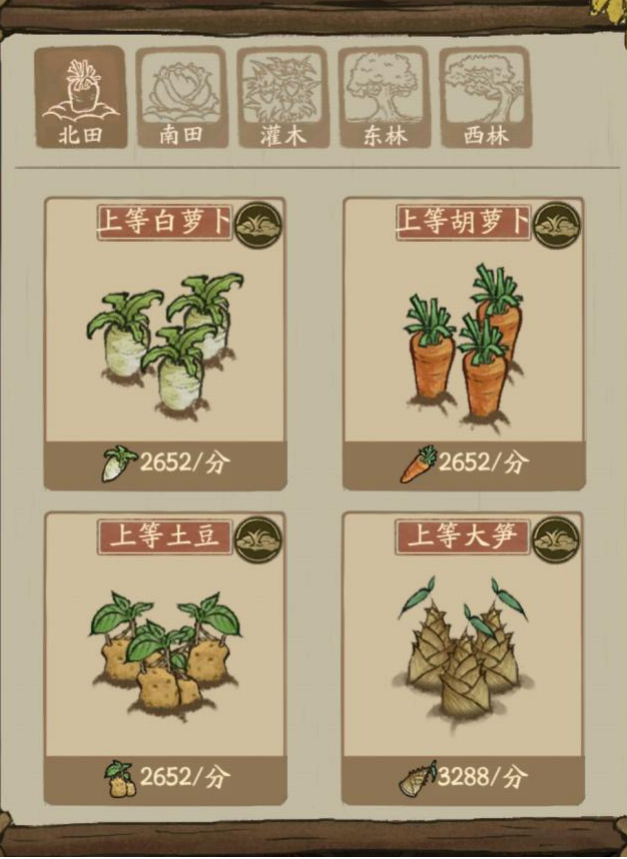Tap the field icon beside 上等大笋
The width and height of the screenshot is (627, 859).
click(x=557, y=540)
